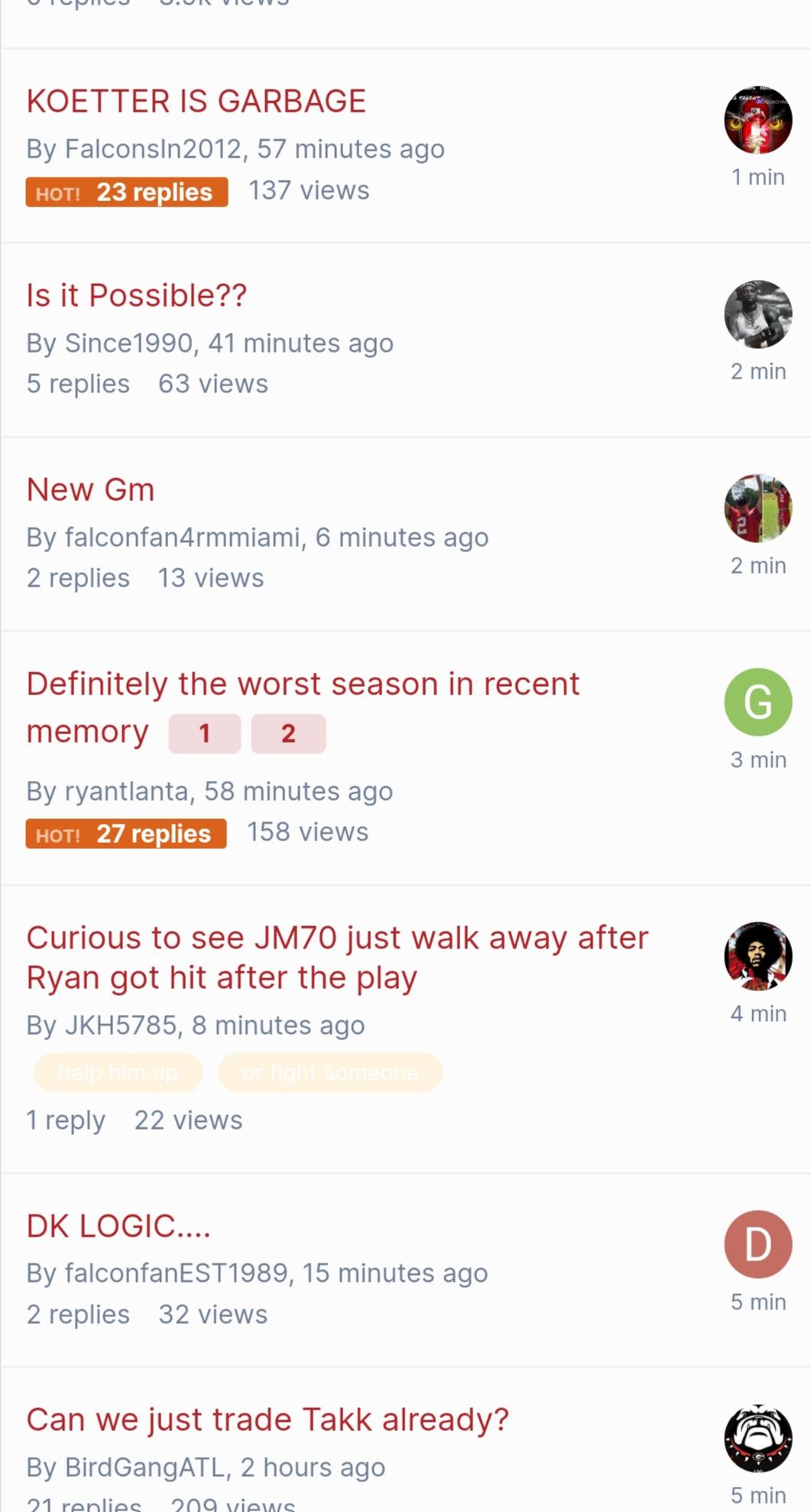
Task: Open the red D avatar profile
Action: (x=757, y=1244)
